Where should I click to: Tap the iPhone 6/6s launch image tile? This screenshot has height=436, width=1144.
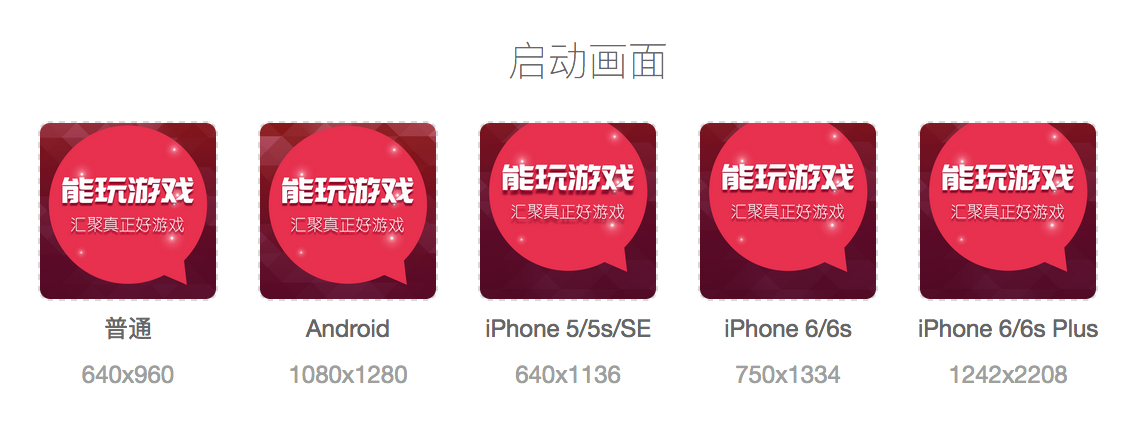(x=788, y=211)
